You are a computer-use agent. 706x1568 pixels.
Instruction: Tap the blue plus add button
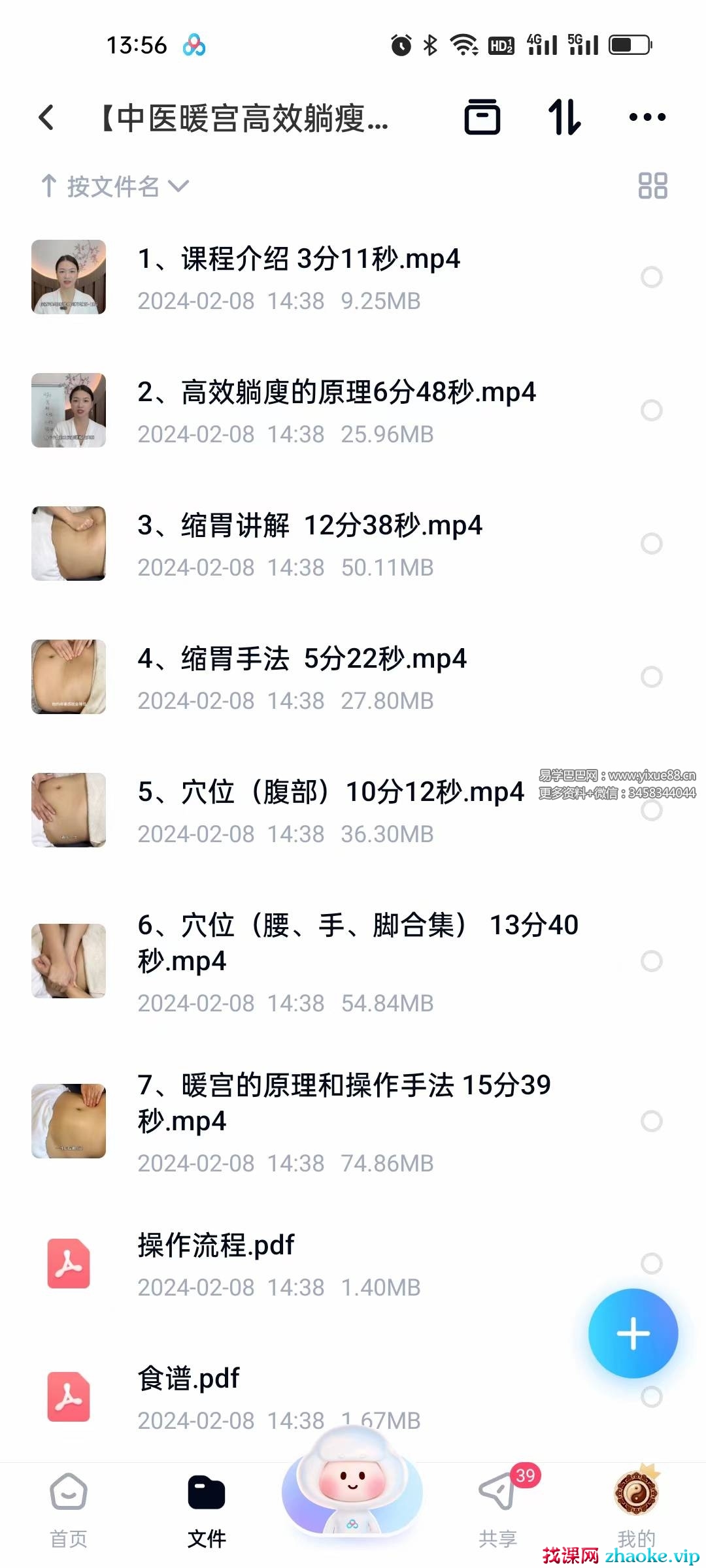633,1333
